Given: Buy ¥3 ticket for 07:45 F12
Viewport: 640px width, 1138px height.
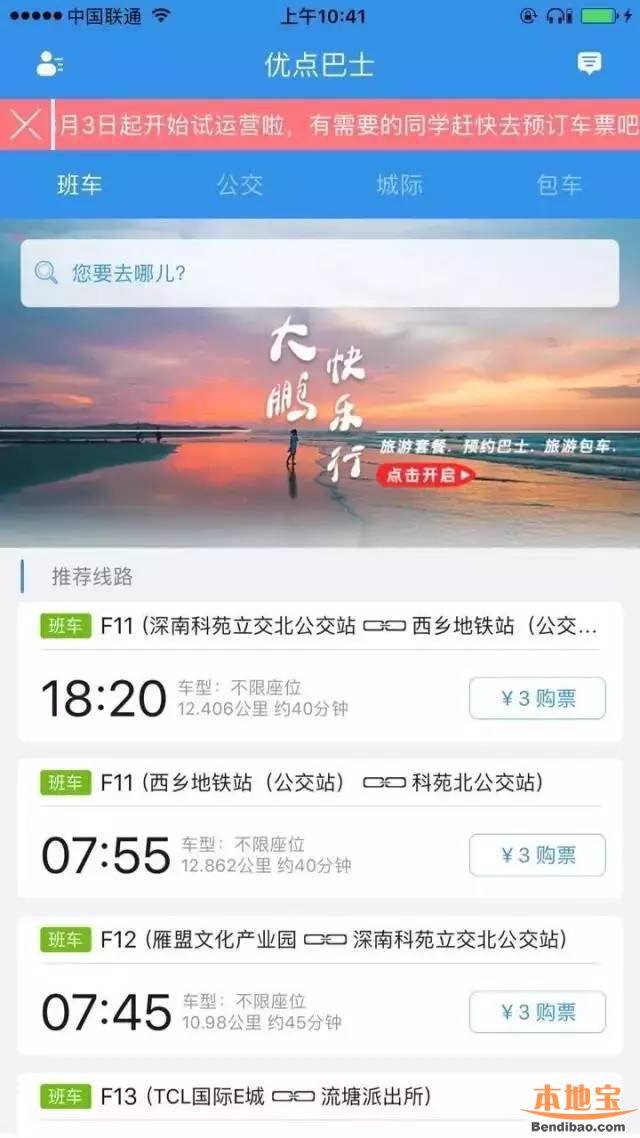Looking at the screenshot, I should pyautogui.click(x=537, y=1012).
